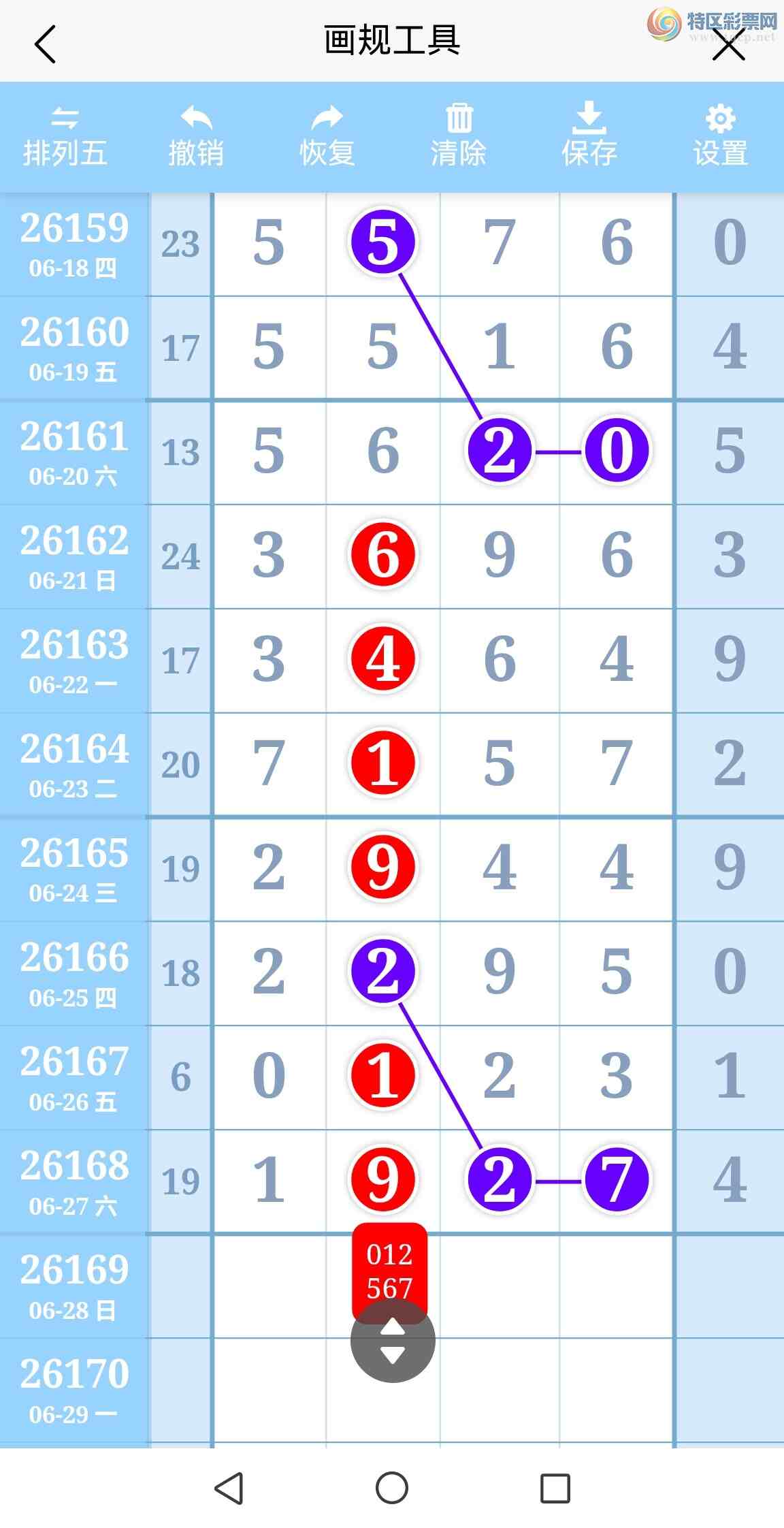This screenshot has width=784, height=1528.
Task: Select the purple circled 5 in row 26159
Action: [383, 242]
